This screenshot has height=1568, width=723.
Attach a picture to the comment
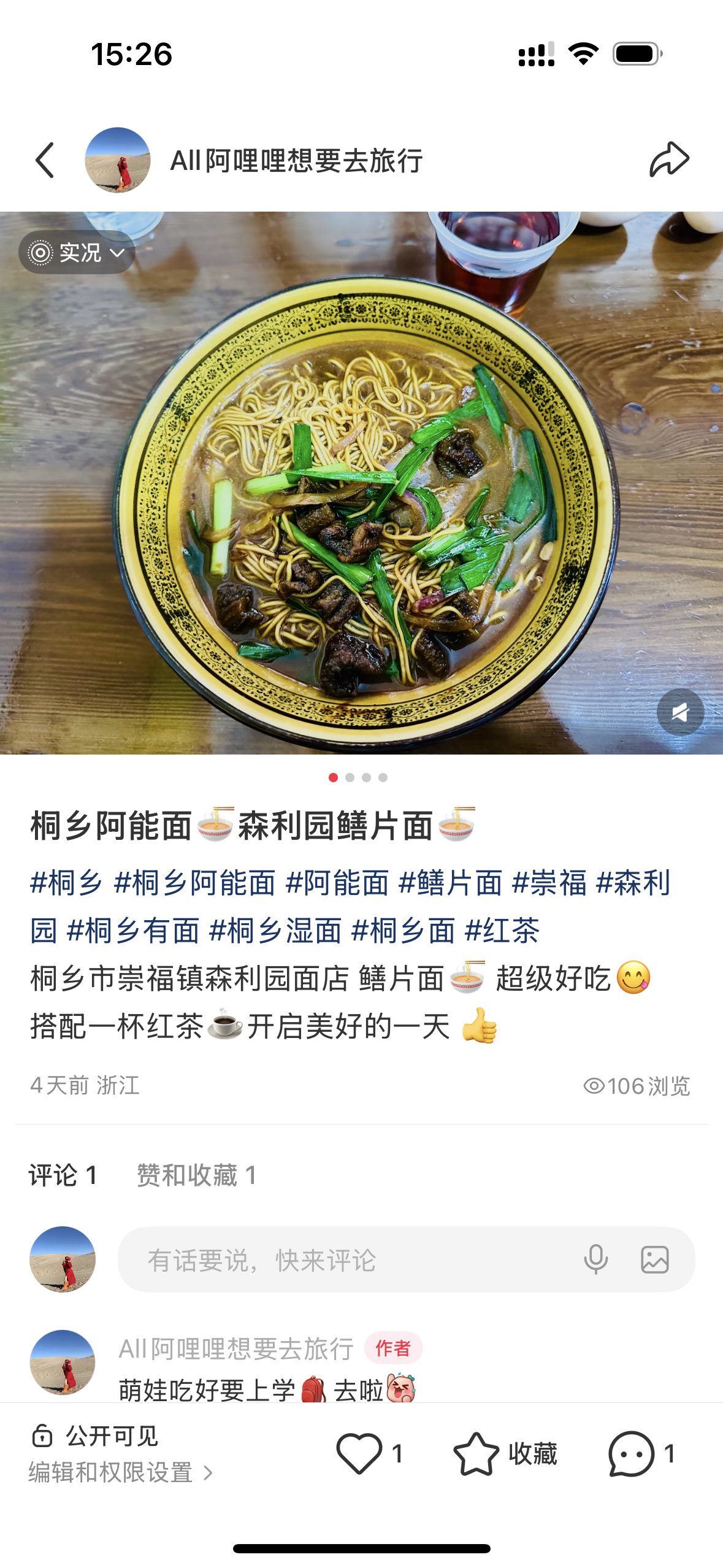click(x=654, y=1260)
